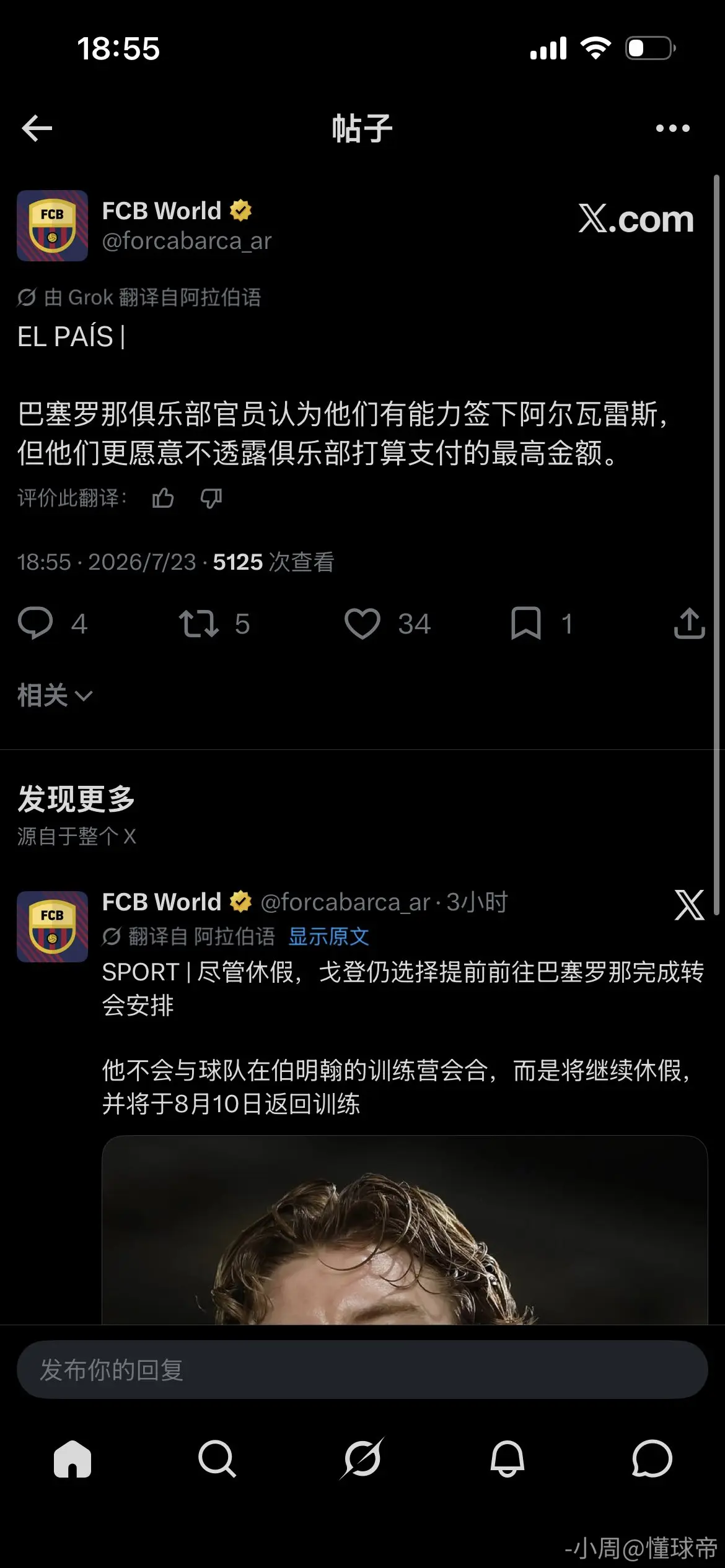
Task: Open the Grok tab
Action: [x=362, y=1459]
